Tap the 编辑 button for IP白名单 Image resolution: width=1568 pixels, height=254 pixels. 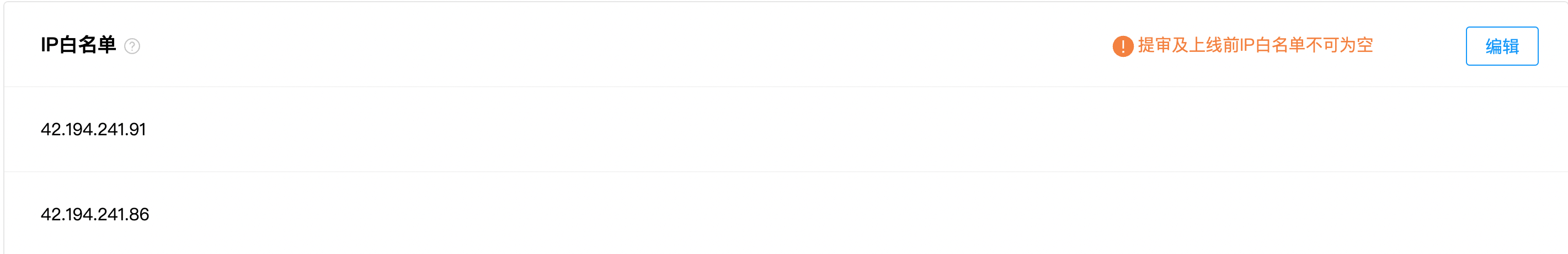pyautogui.click(x=1501, y=46)
